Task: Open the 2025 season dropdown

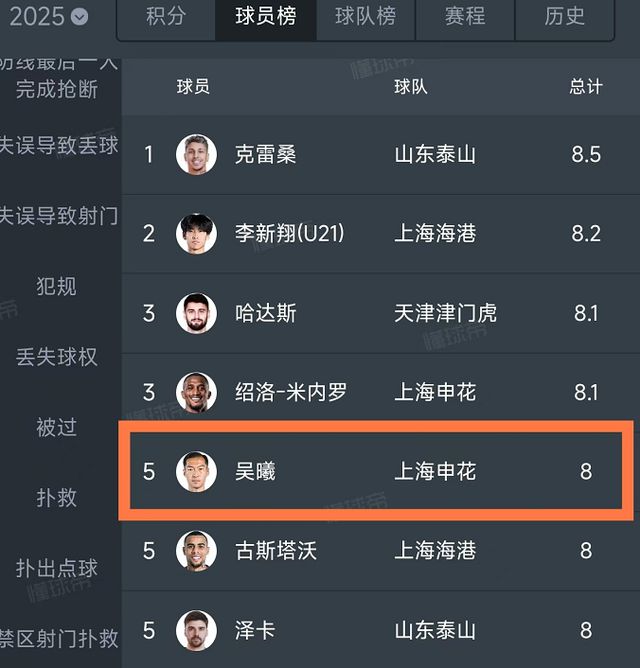Action: click(48, 16)
